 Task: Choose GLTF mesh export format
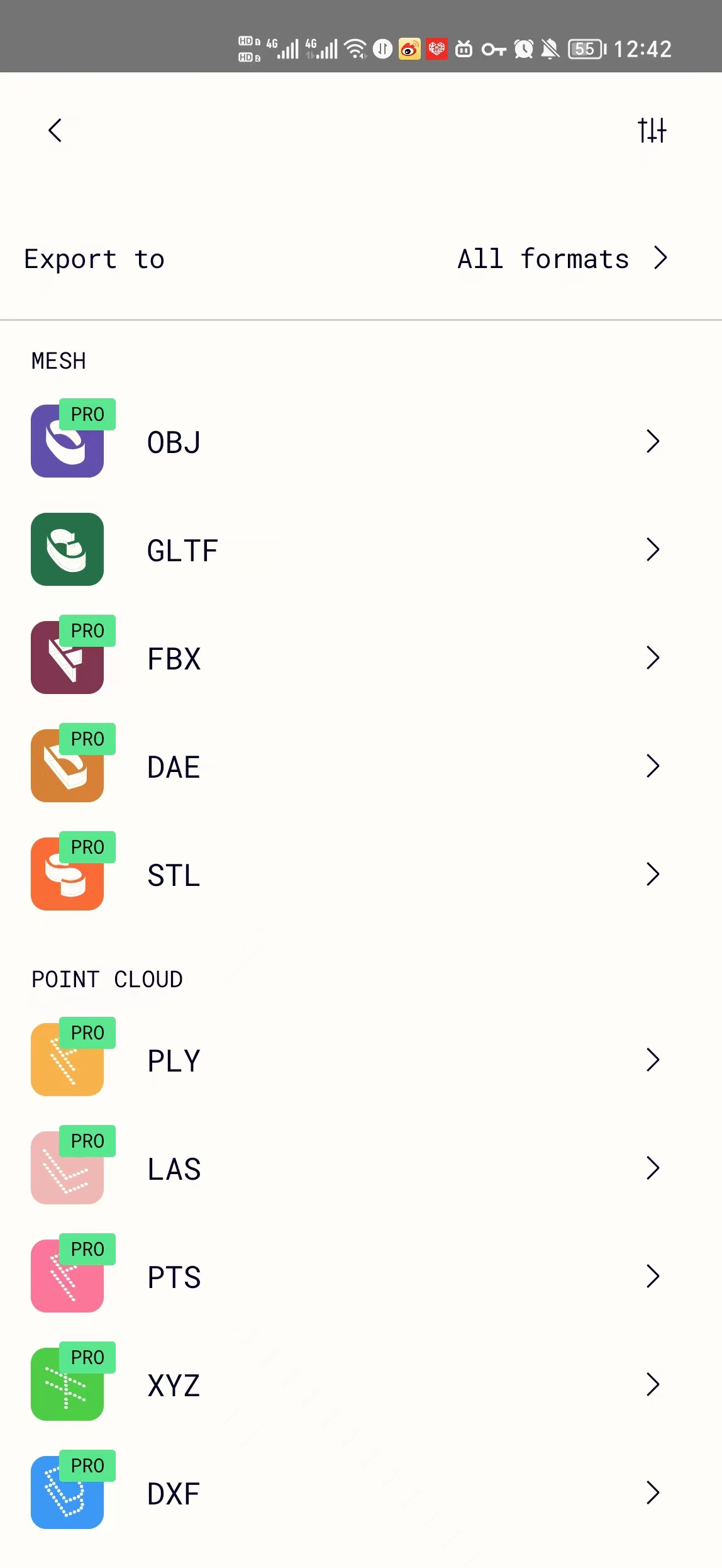(361, 550)
